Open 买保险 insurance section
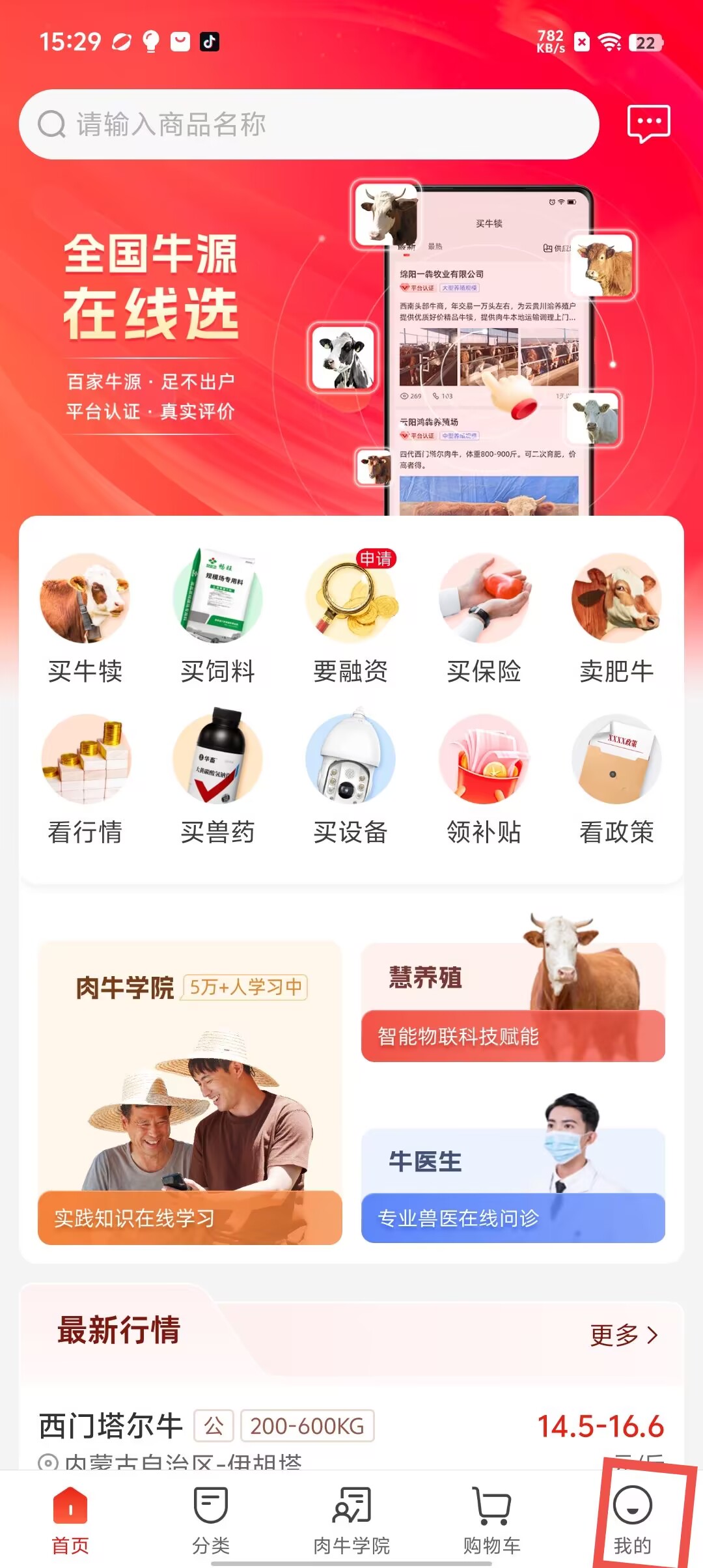 click(484, 617)
